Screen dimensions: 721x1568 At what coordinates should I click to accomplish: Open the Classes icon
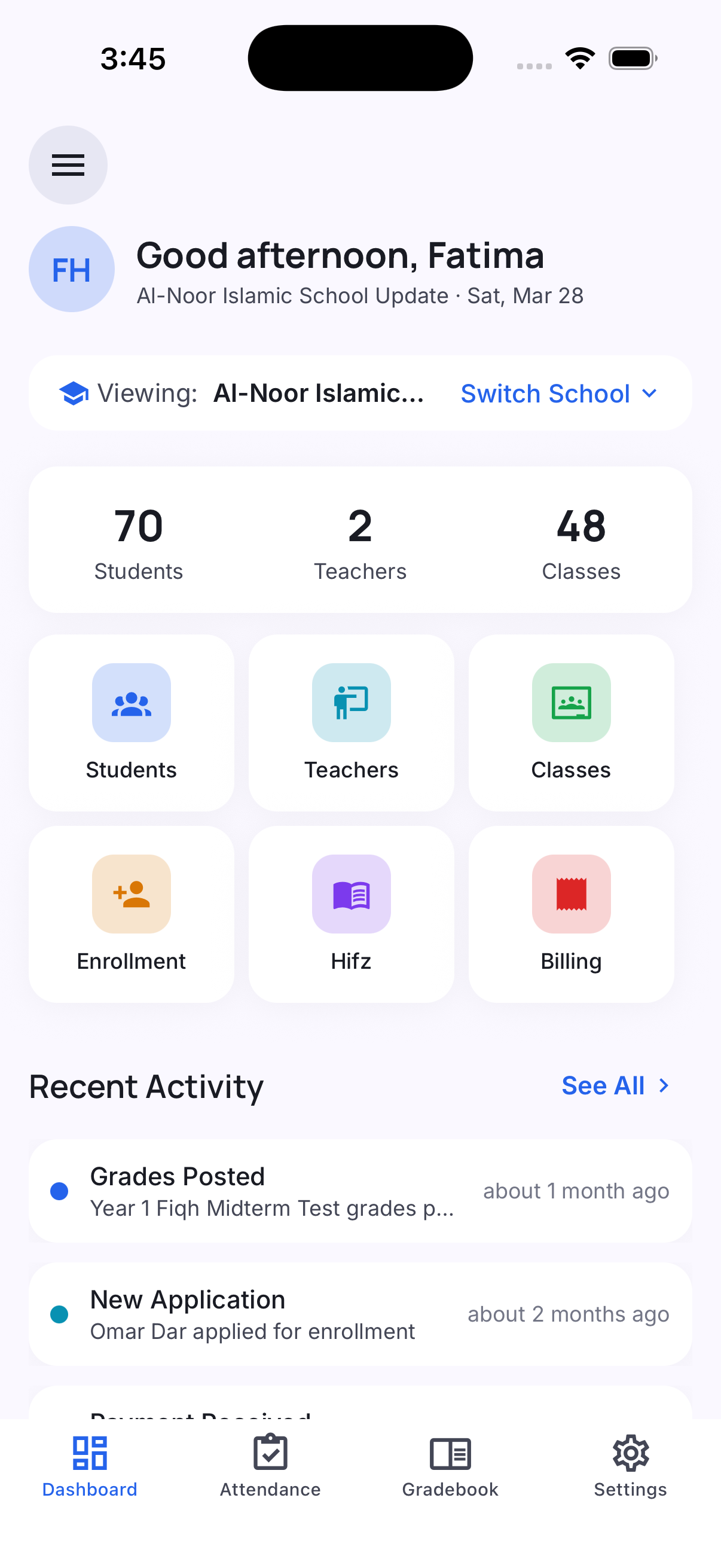pos(571,703)
